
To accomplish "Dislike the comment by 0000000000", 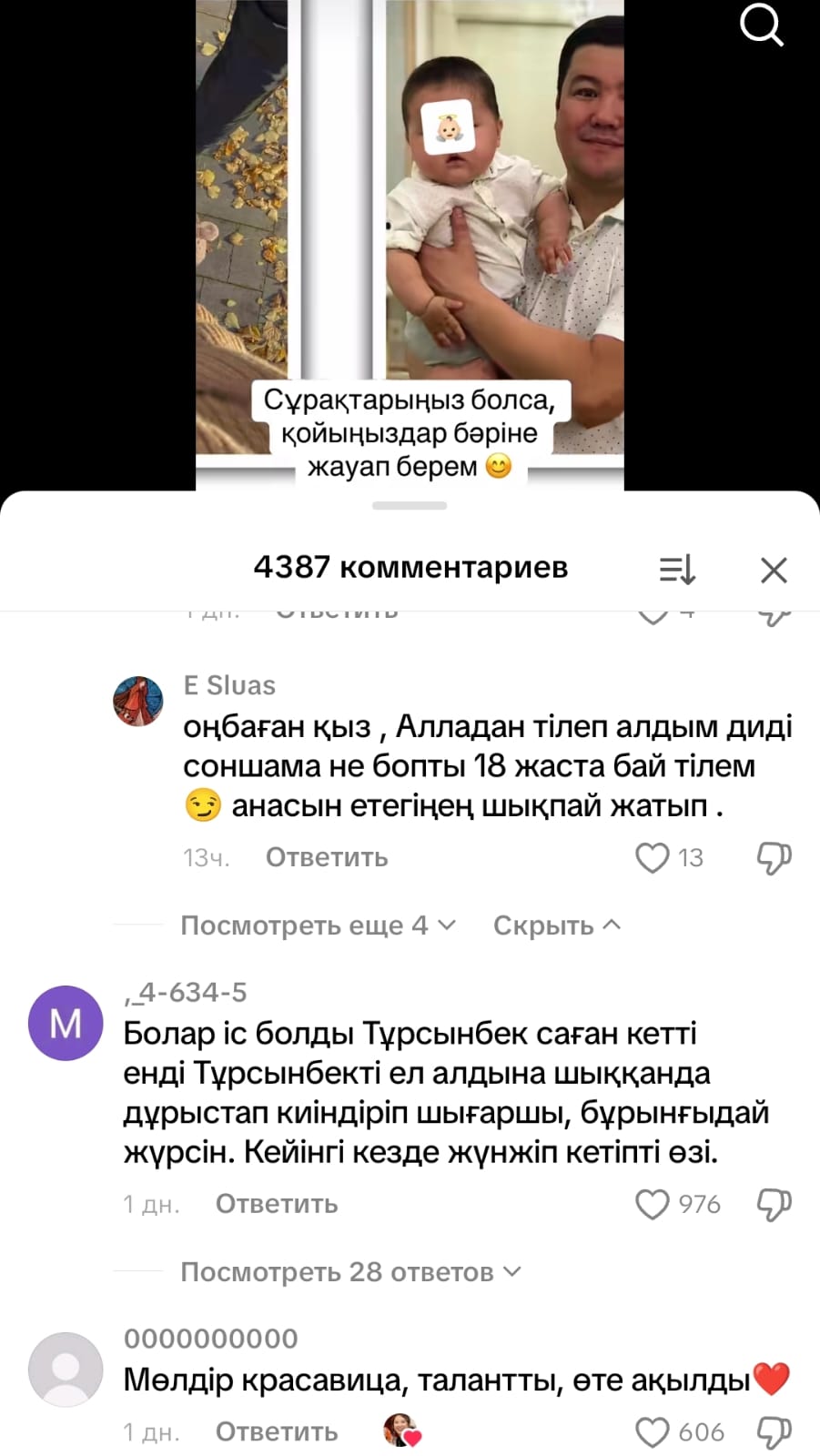I will 774,1432.
